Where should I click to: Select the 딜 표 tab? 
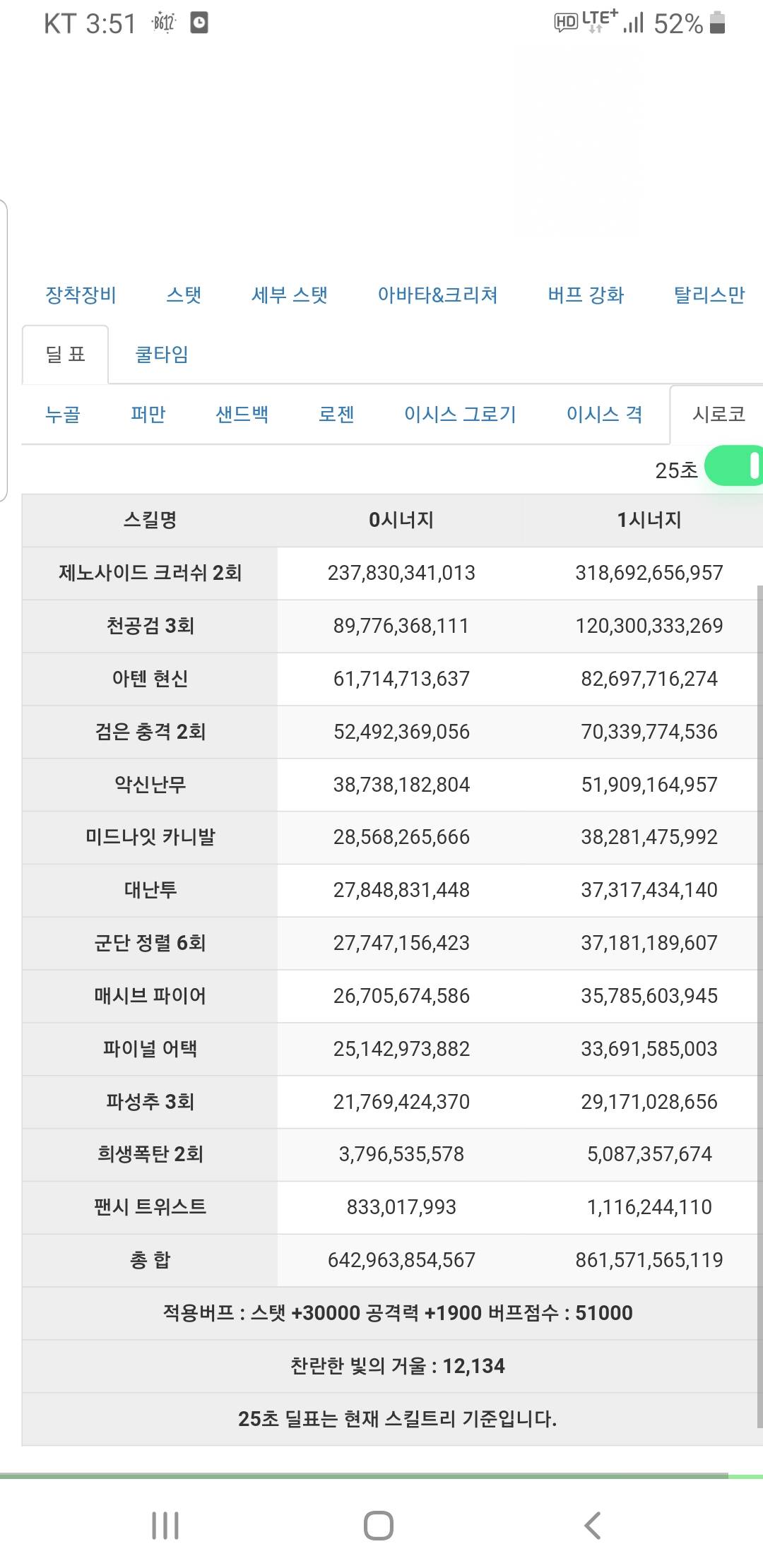coord(65,355)
